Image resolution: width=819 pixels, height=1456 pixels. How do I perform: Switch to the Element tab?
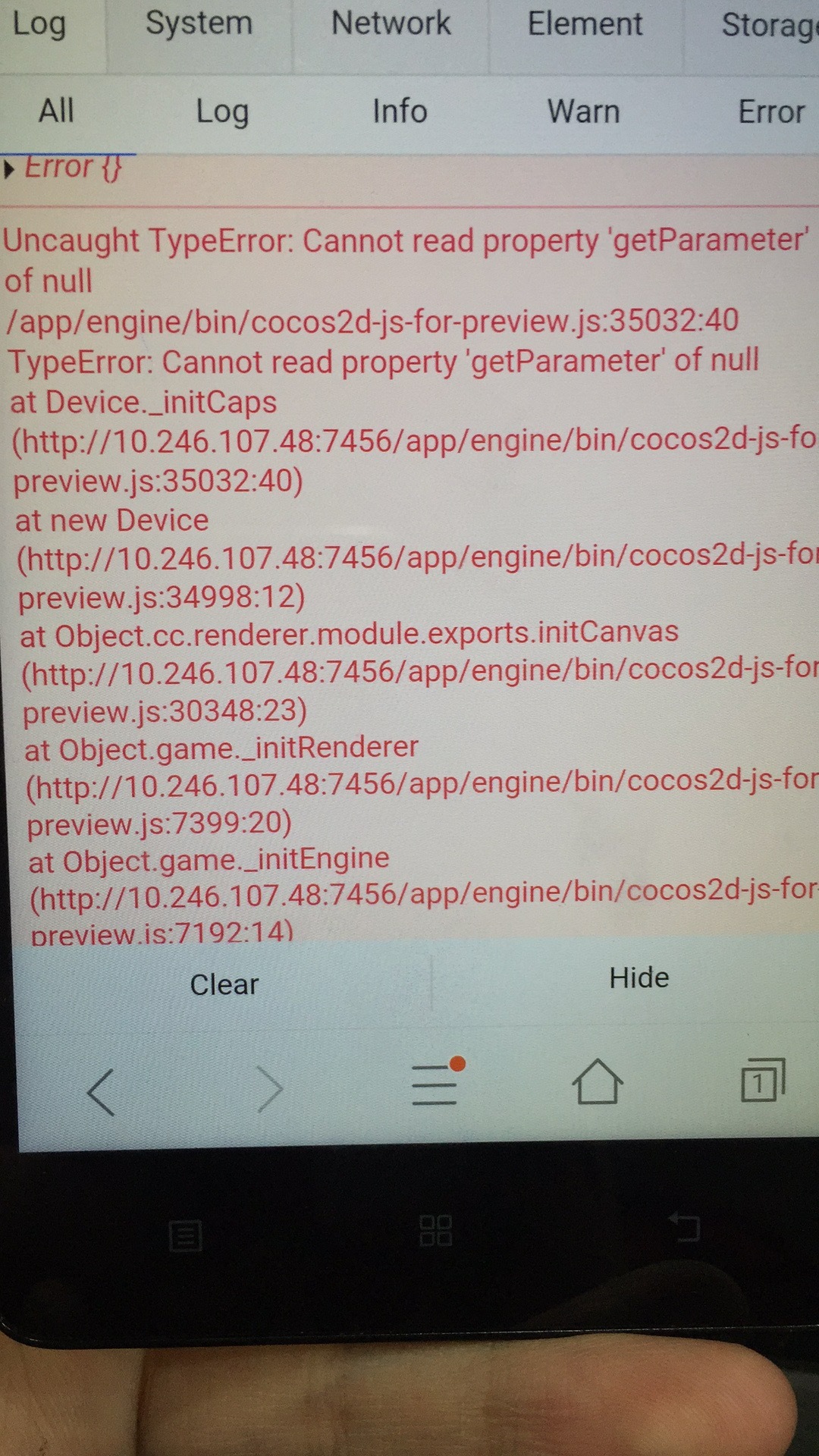[585, 25]
